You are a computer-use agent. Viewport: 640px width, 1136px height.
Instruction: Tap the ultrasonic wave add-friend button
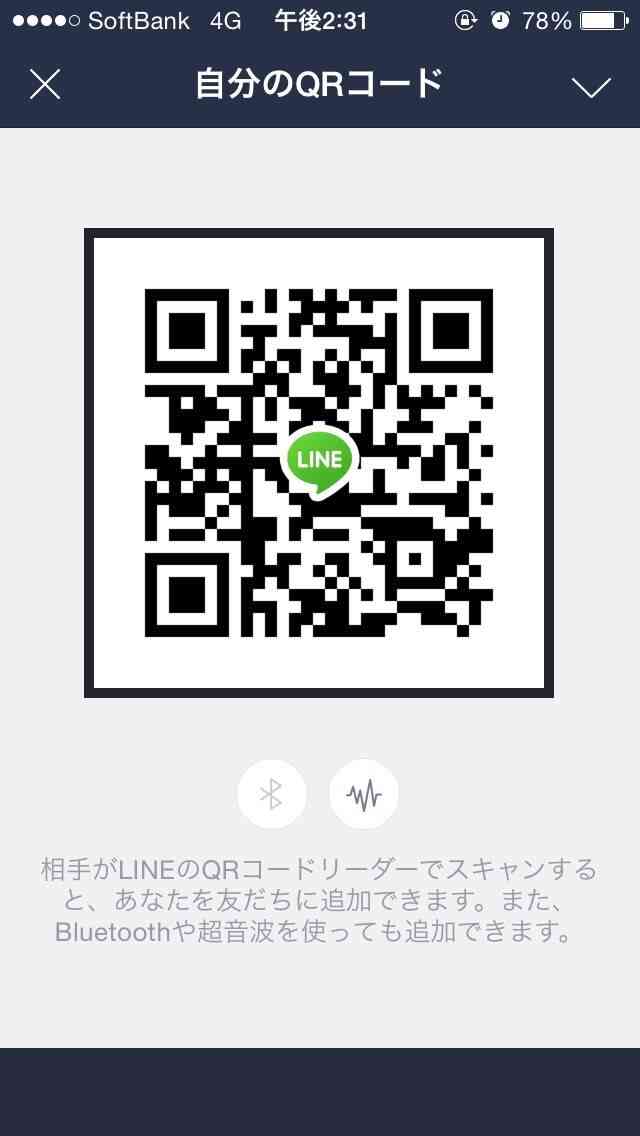pos(364,795)
